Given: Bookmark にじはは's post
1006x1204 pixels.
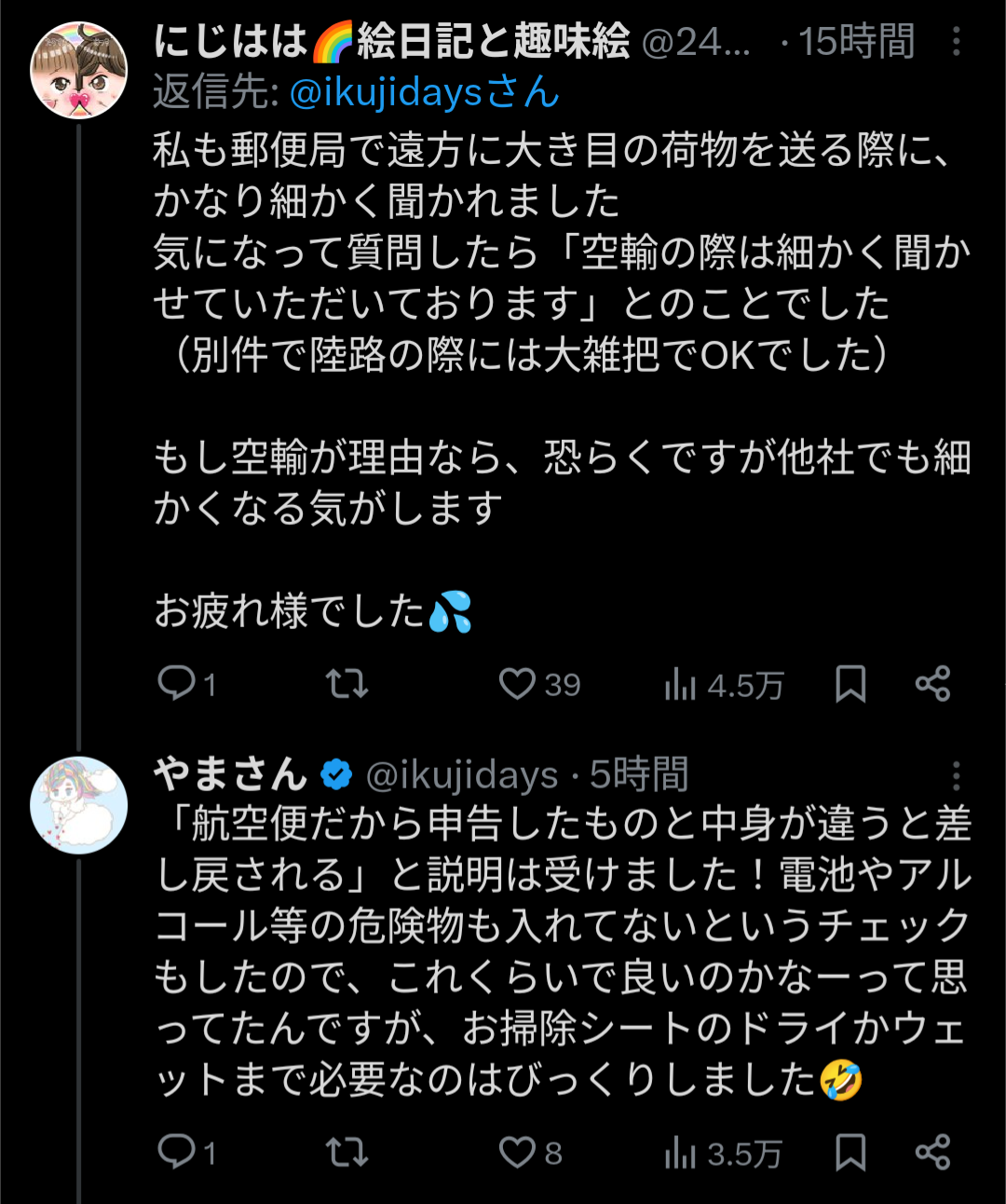Looking at the screenshot, I should click(x=850, y=684).
